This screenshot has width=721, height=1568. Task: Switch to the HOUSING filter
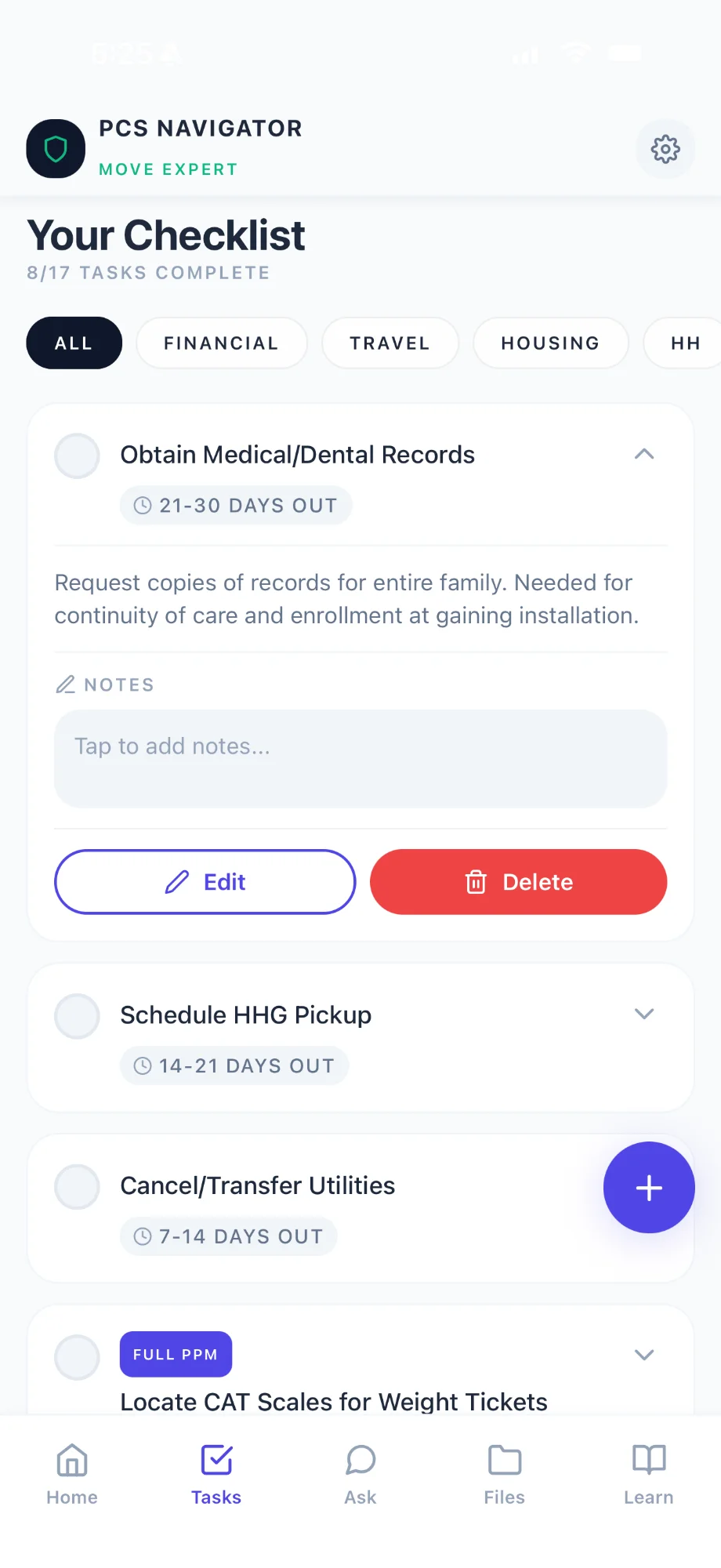(x=549, y=343)
